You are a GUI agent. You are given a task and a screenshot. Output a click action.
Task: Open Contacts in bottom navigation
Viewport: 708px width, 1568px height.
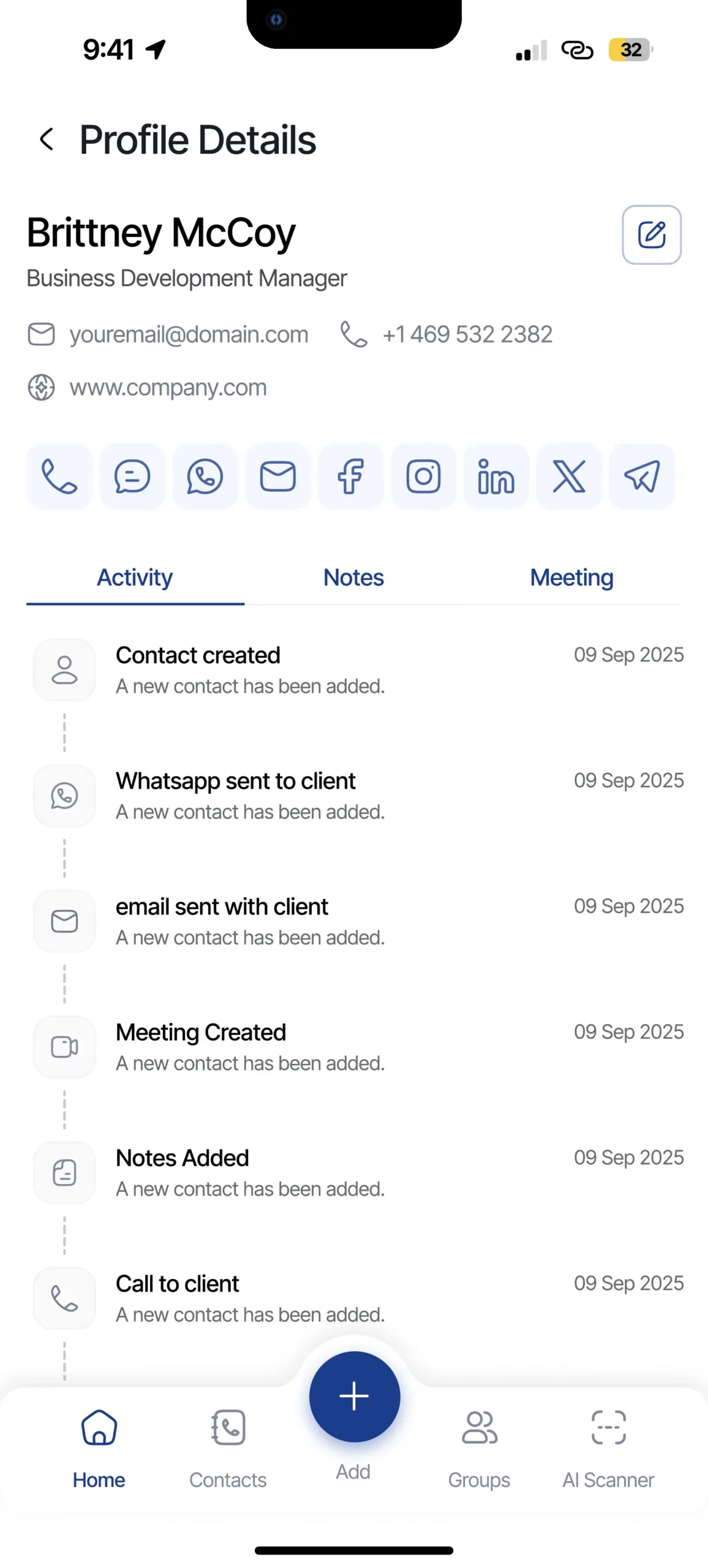coord(228,1445)
